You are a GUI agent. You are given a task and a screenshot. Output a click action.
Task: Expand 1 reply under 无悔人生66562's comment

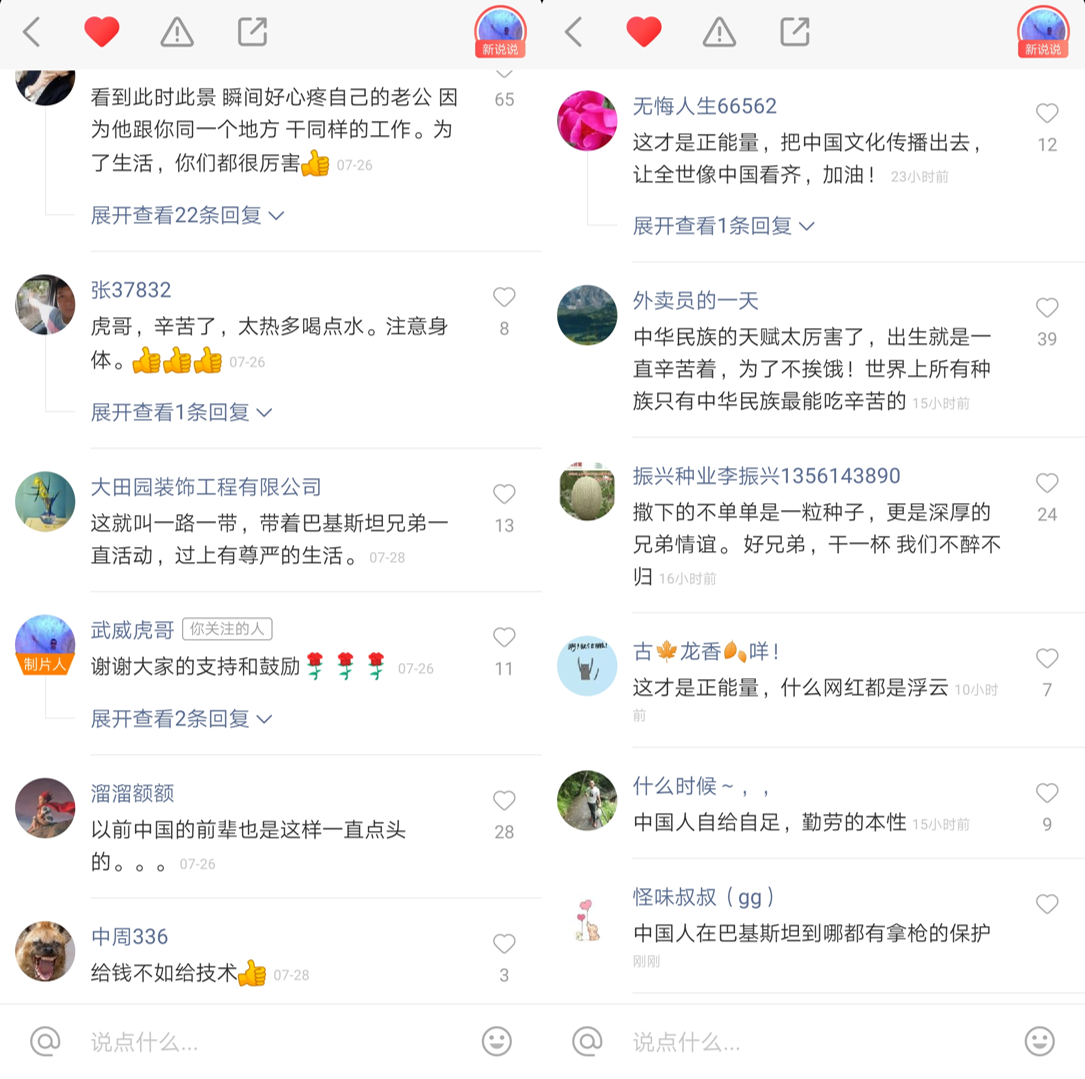pos(723,226)
